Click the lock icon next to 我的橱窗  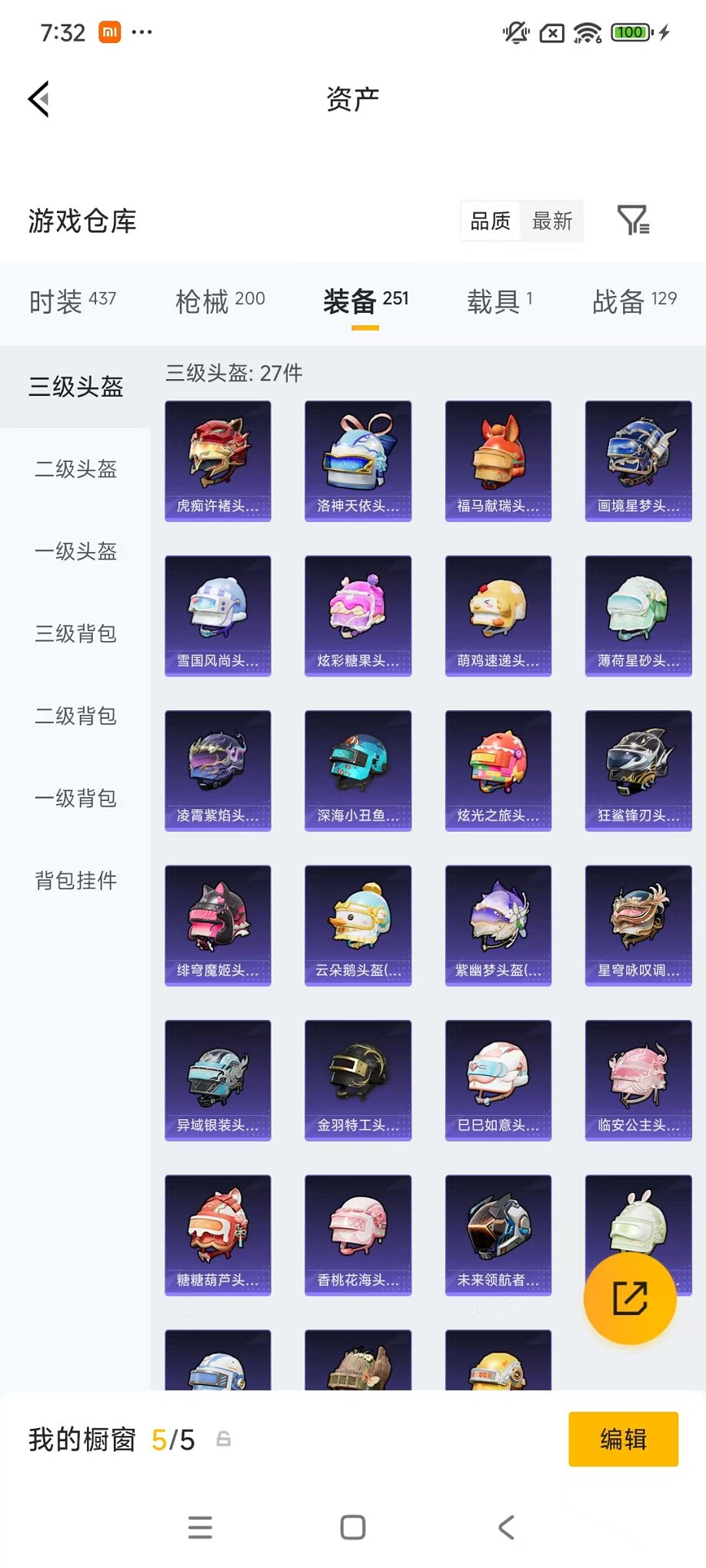(x=225, y=1438)
